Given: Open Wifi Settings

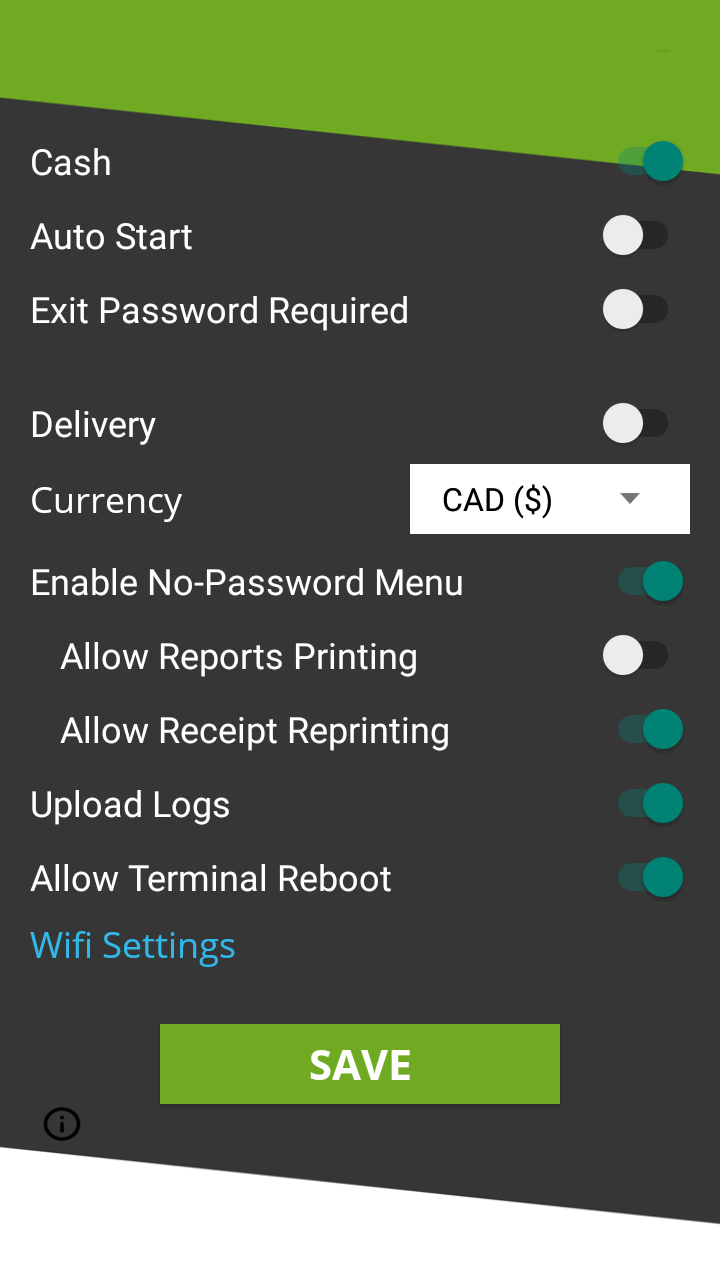Looking at the screenshot, I should click(133, 944).
